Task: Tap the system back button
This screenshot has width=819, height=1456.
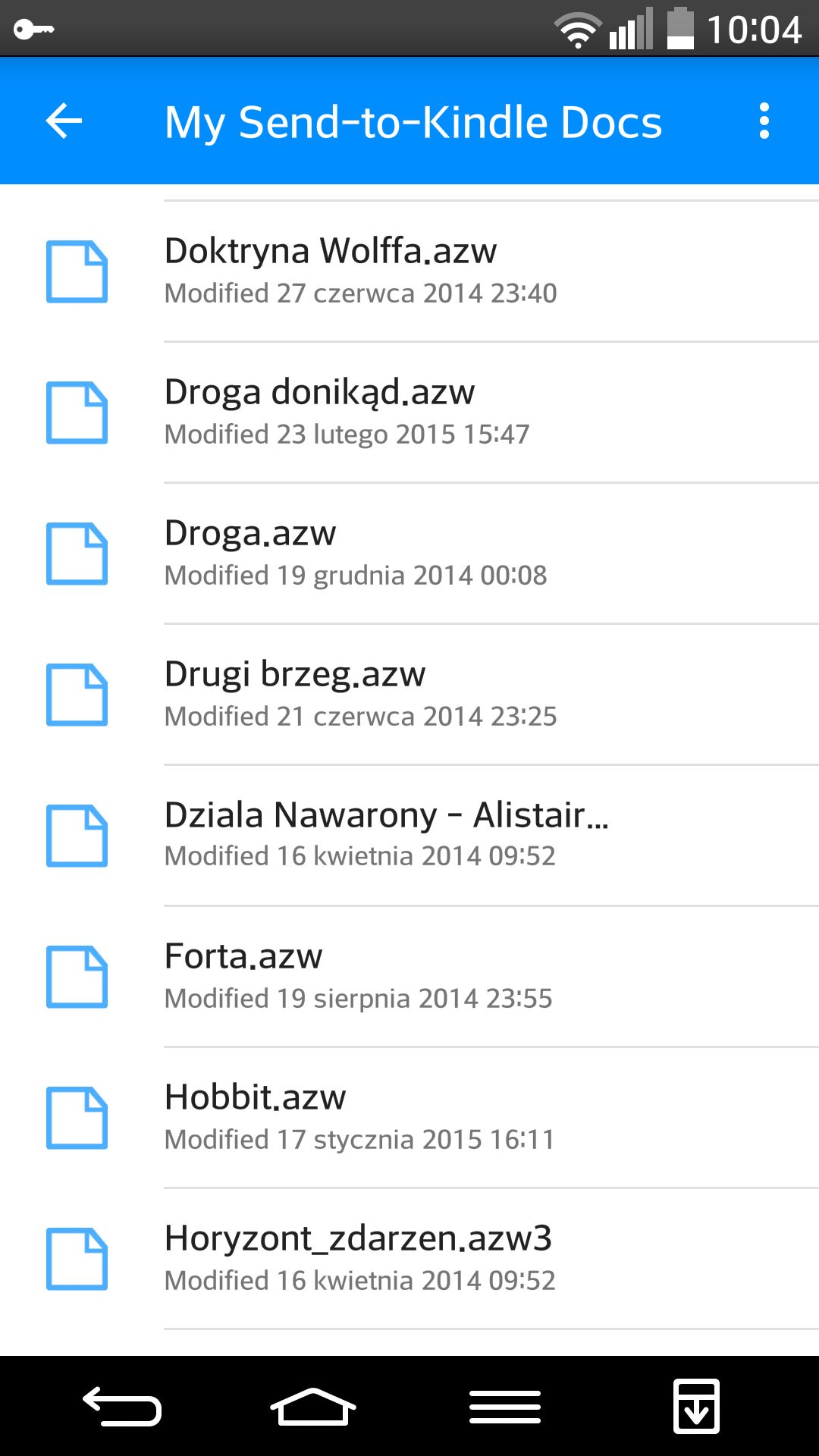Action: tap(122, 1407)
